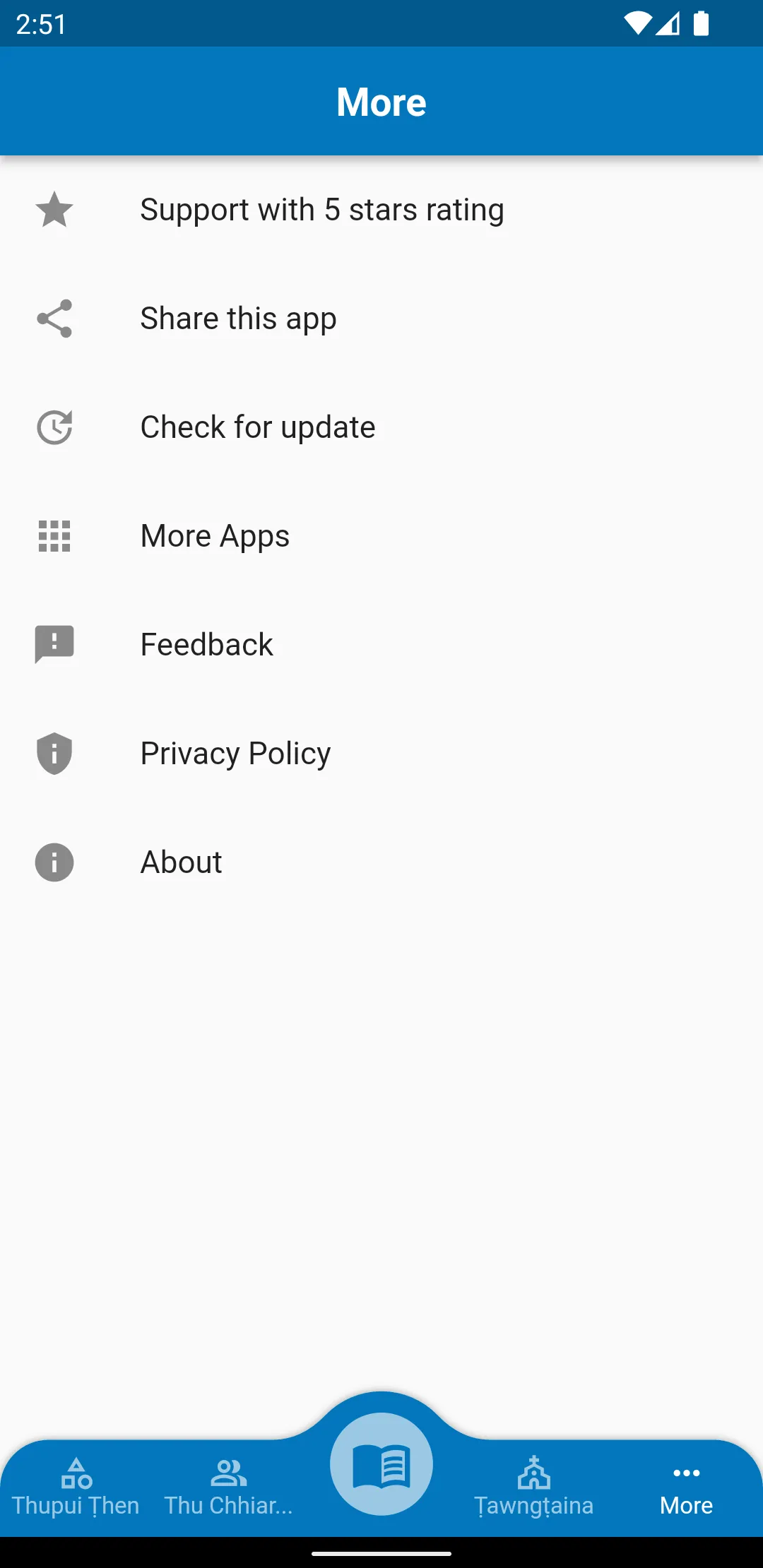Open the Privacy Policy entry

235,753
